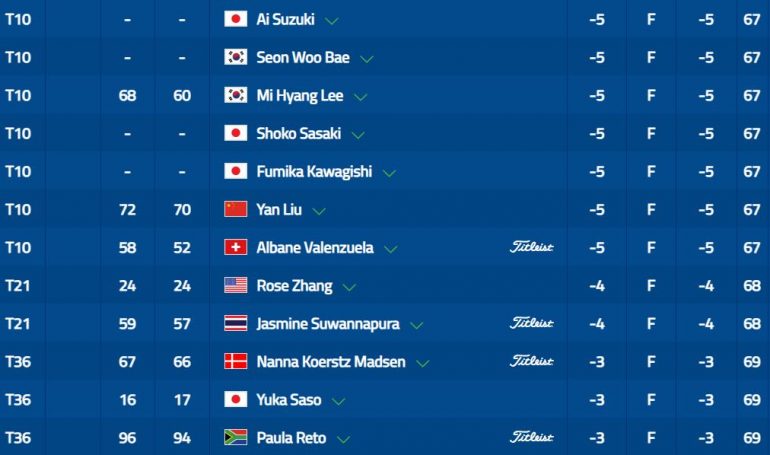This screenshot has height=455, width=770.
Task: Expand Yan Liu's leaderboard row
Action: [x=320, y=211]
